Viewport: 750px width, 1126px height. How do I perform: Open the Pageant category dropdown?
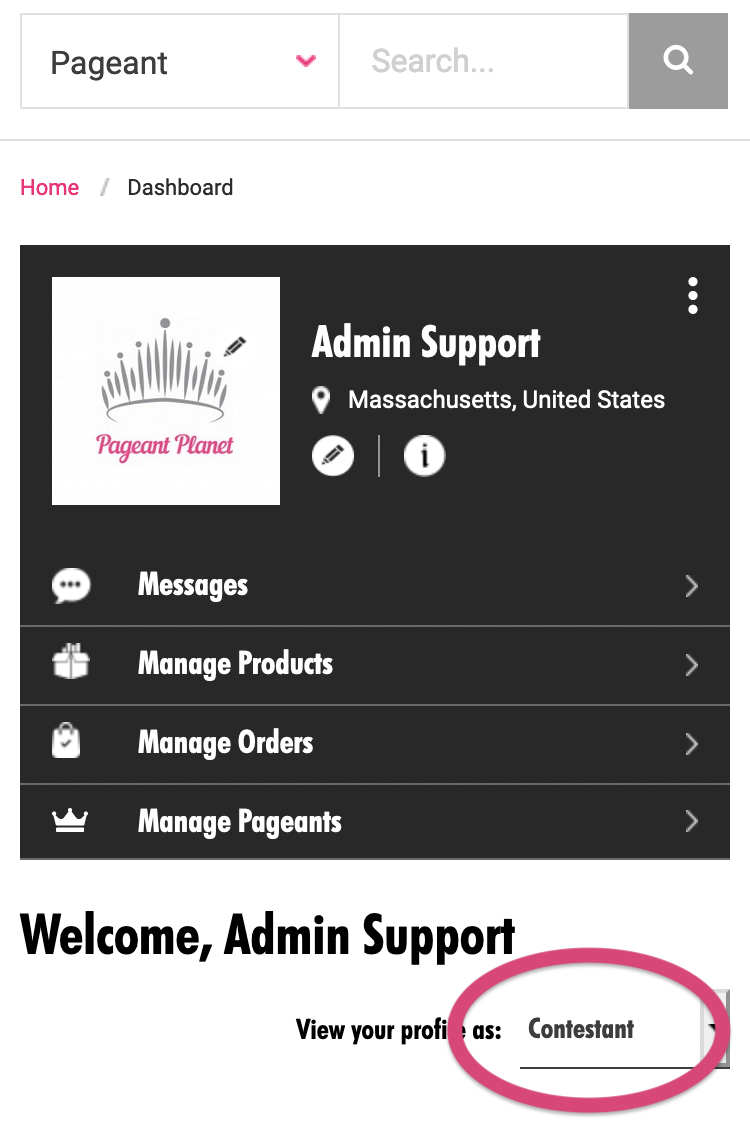coord(180,62)
